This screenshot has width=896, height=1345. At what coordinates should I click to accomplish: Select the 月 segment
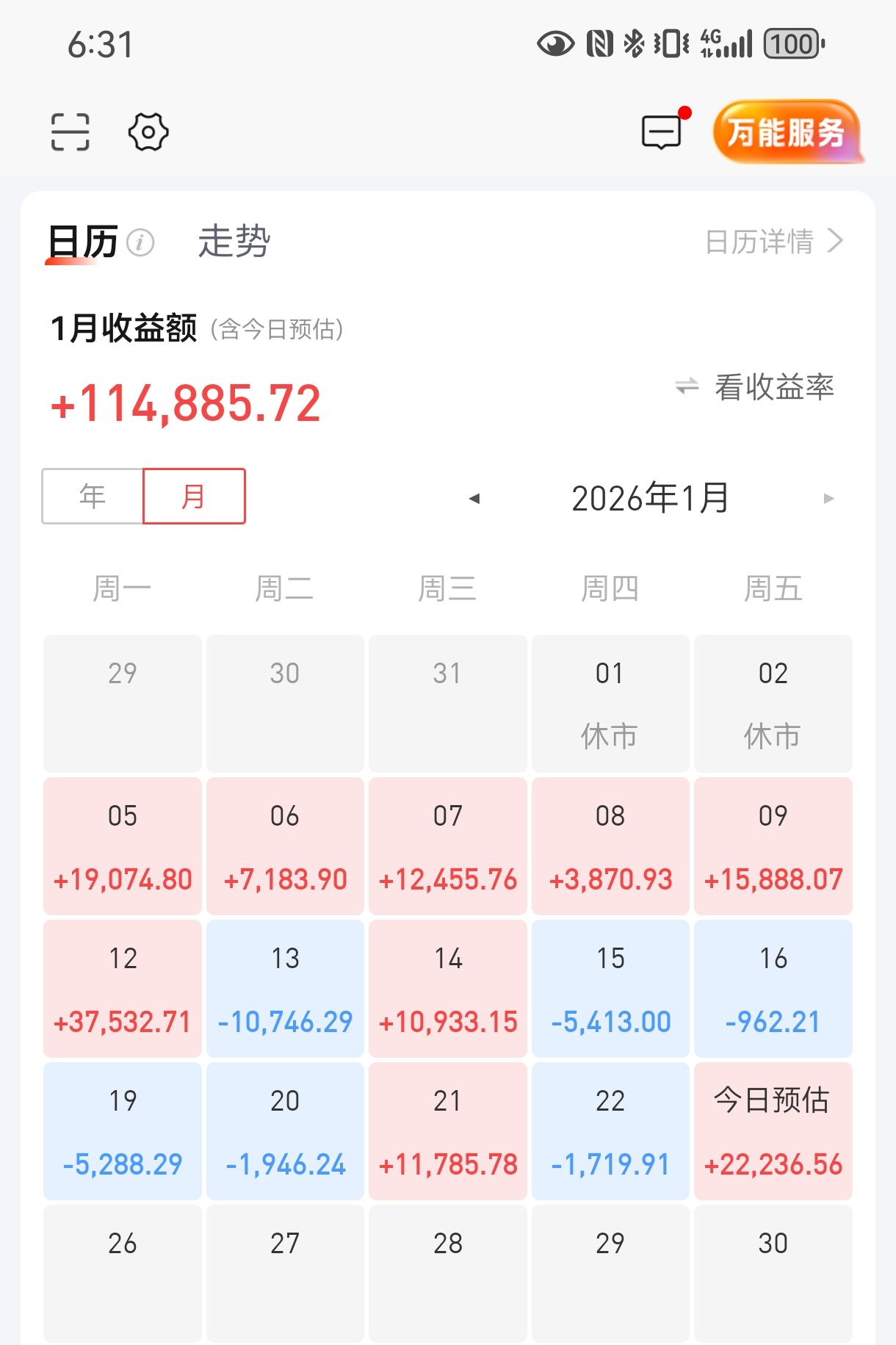click(194, 496)
